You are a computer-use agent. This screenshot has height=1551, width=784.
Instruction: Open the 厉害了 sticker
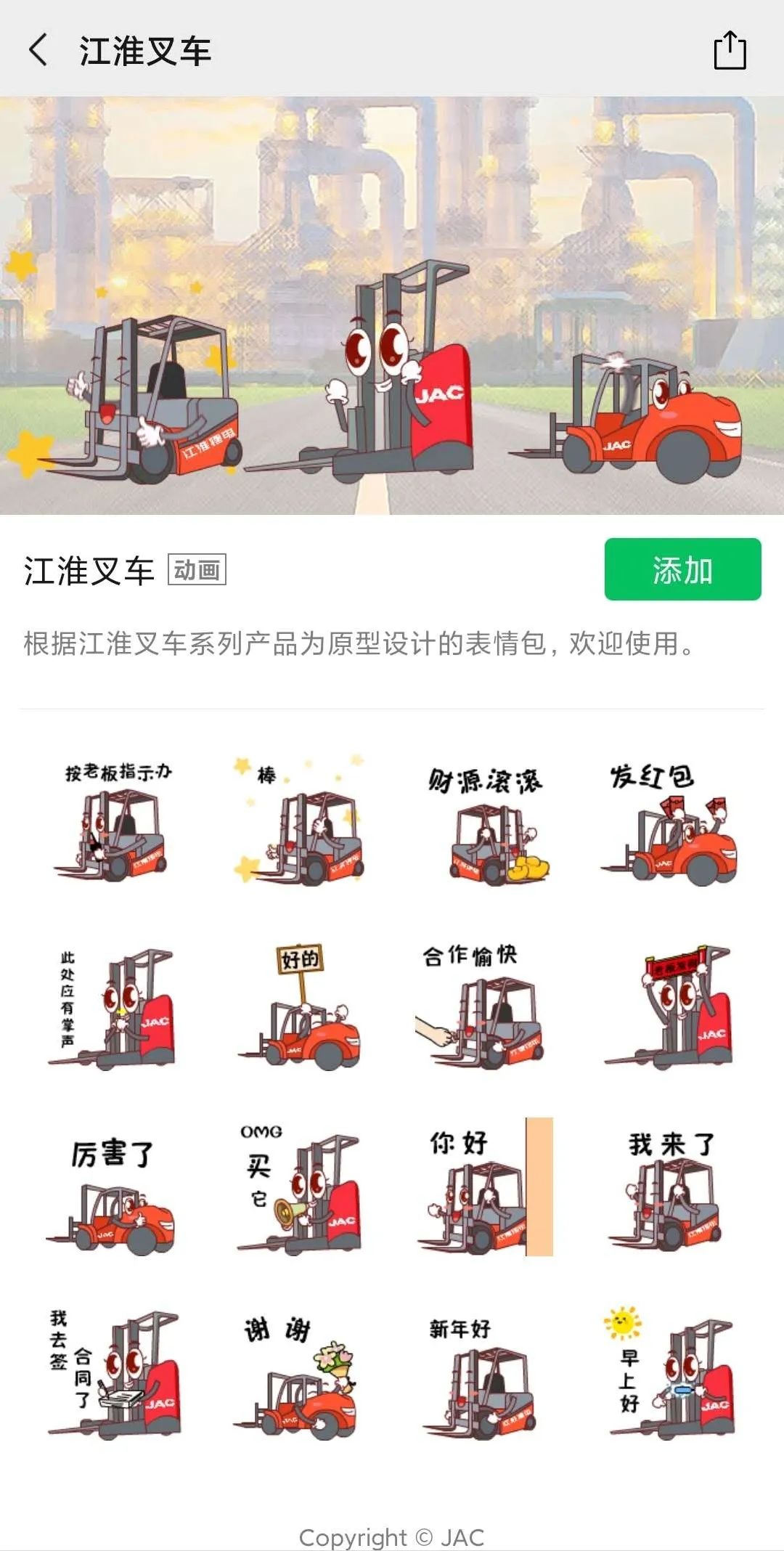point(115,1191)
